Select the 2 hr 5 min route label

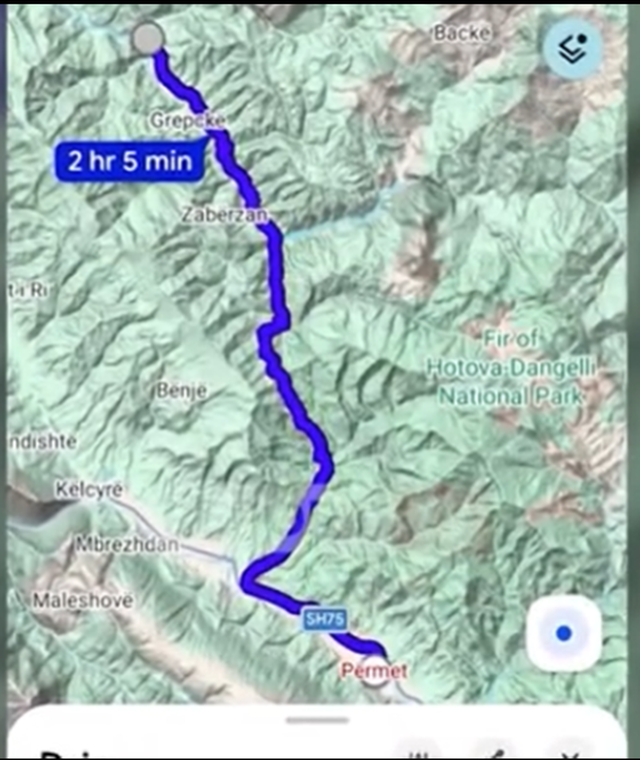pyautogui.click(x=130, y=160)
